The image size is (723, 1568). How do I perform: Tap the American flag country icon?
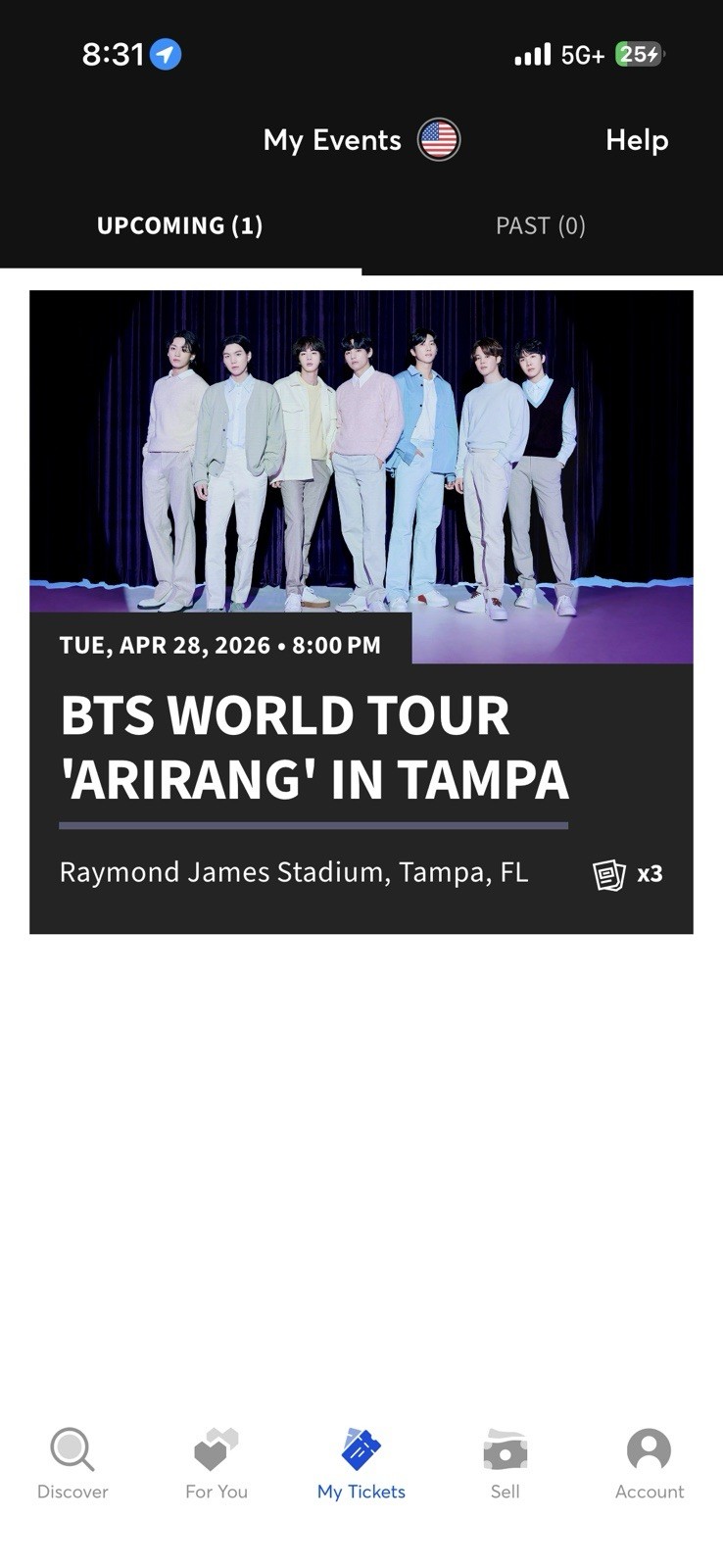tap(438, 139)
